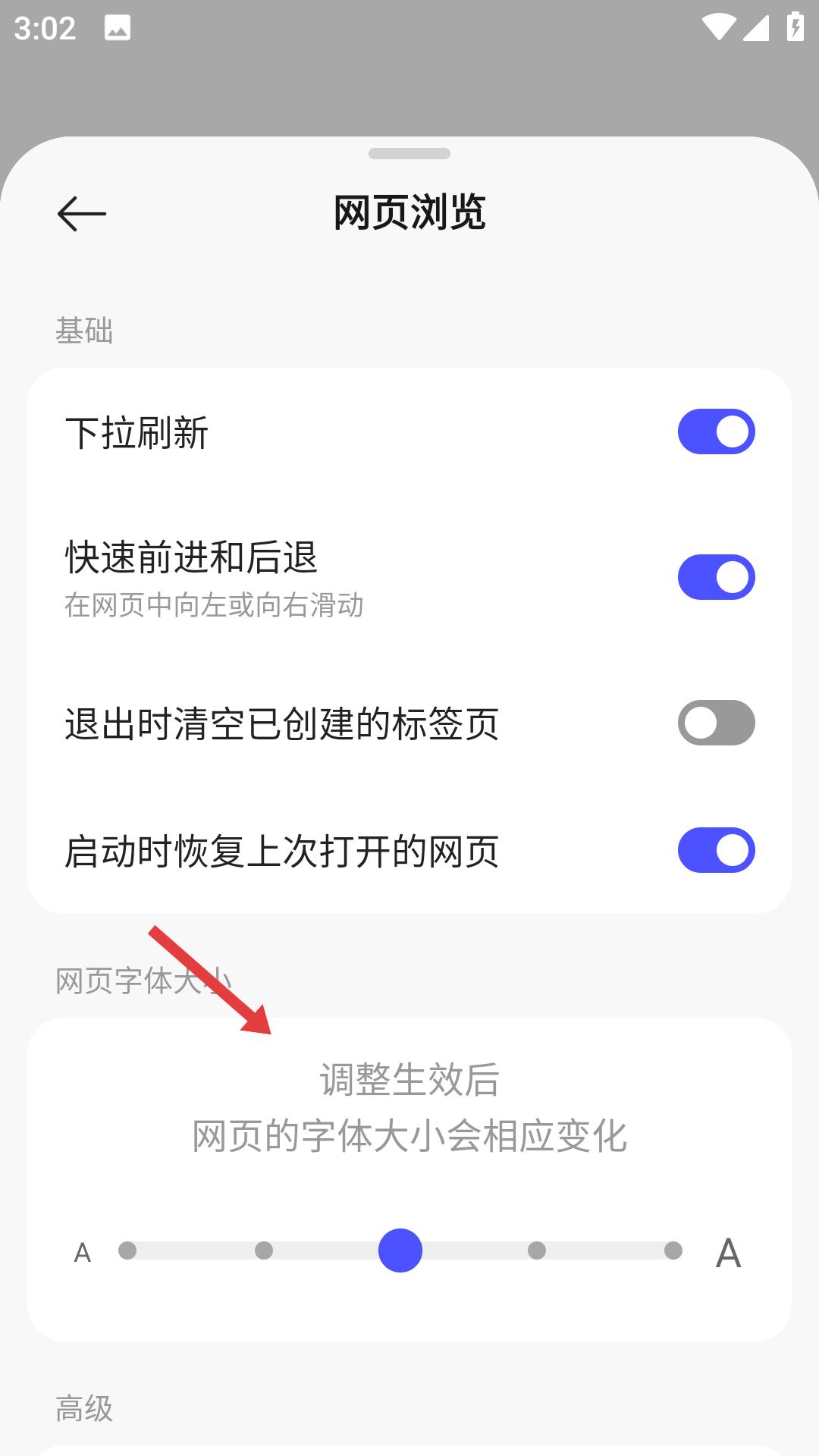The width and height of the screenshot is (819, 1456).
Task: Disable 下拉刷新 switch
Action: click(x=714, y=431)
